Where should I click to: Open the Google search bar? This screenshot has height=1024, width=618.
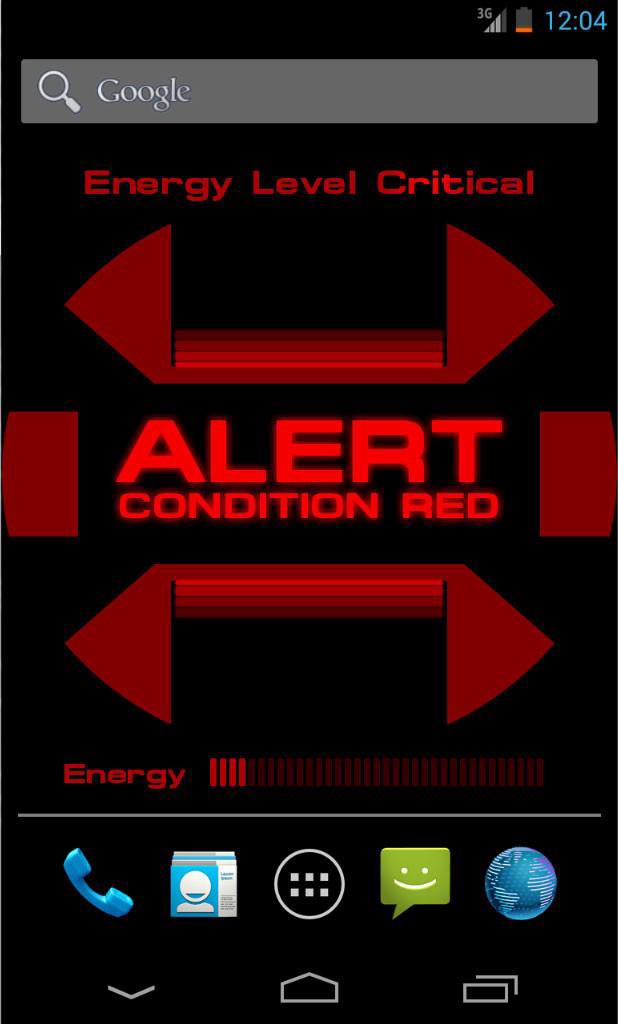click(x=308, y=91)
